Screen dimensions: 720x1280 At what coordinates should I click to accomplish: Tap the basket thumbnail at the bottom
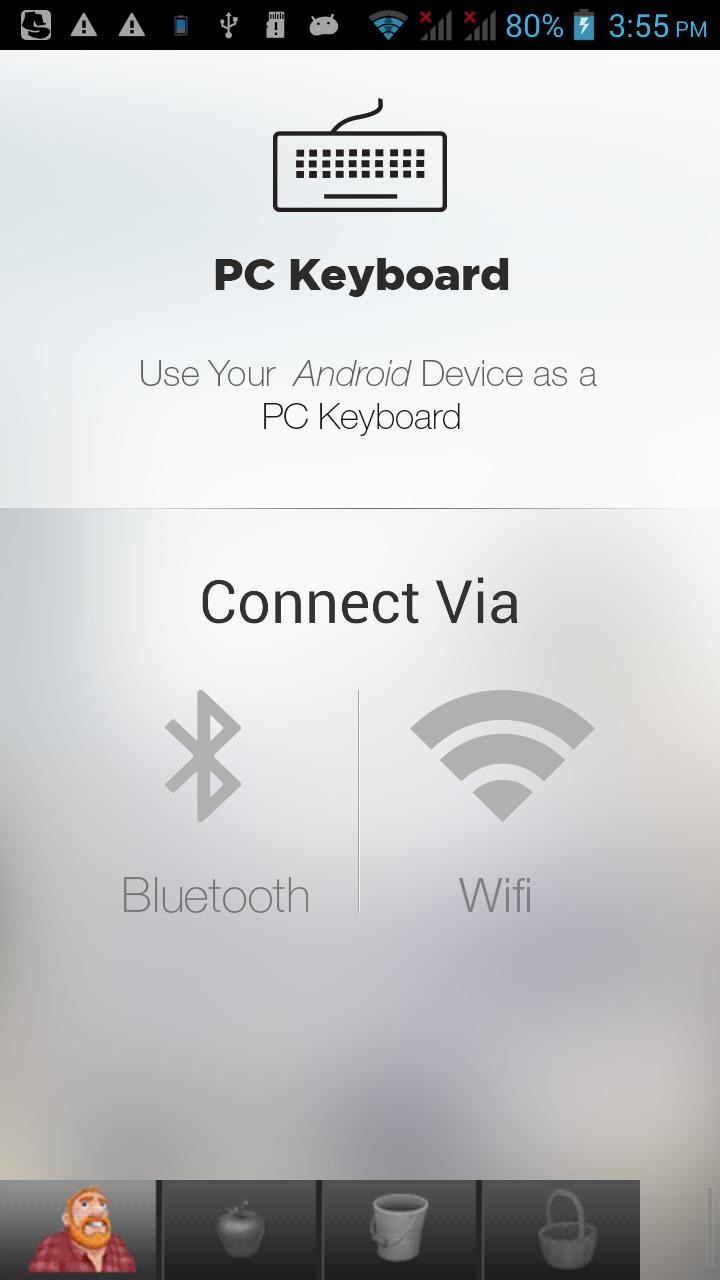pyautogui.click(x=562, y=1230)
